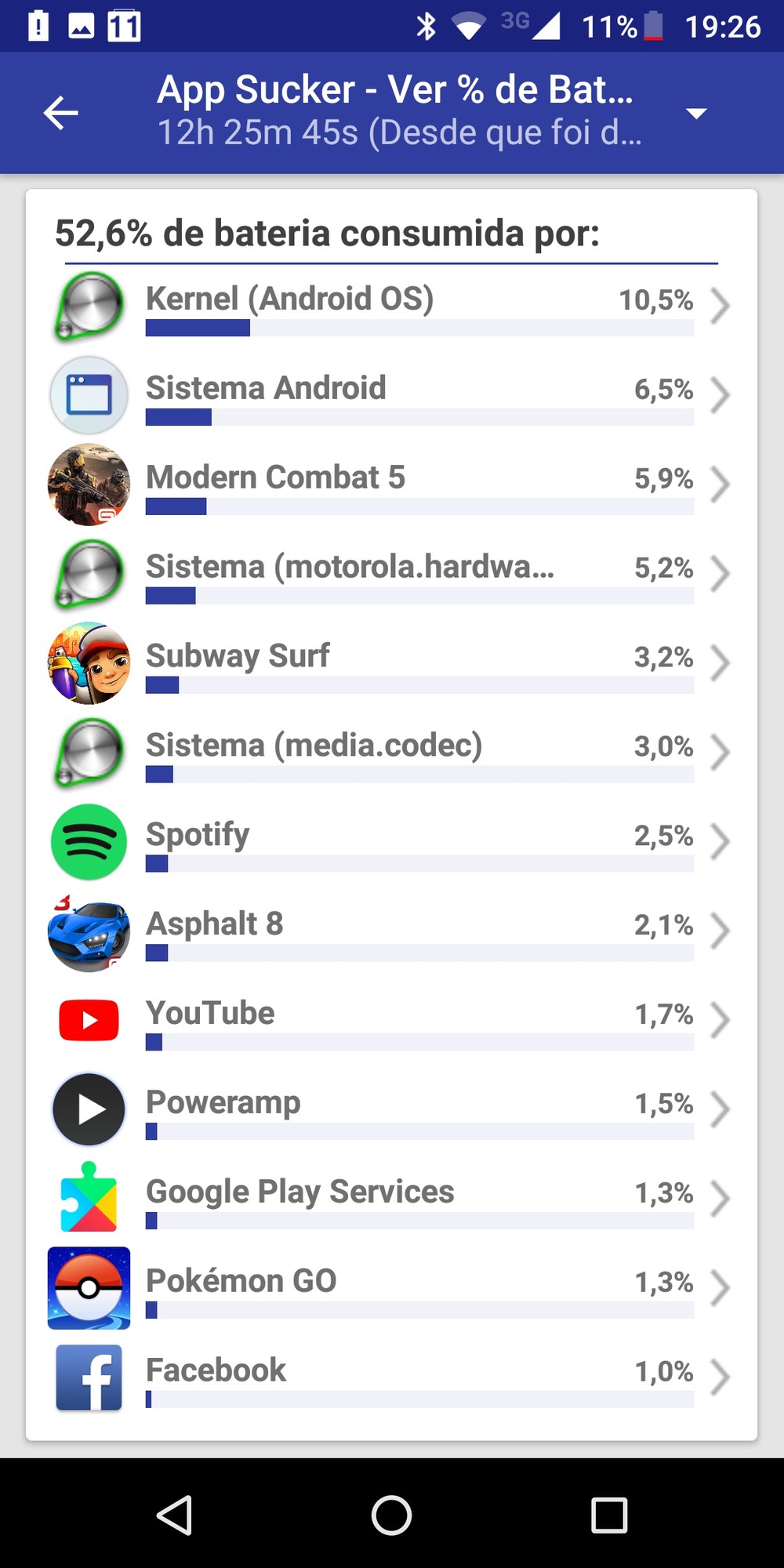
Task: Open Pokémon GO usage details
Action: click(392, 1289)
